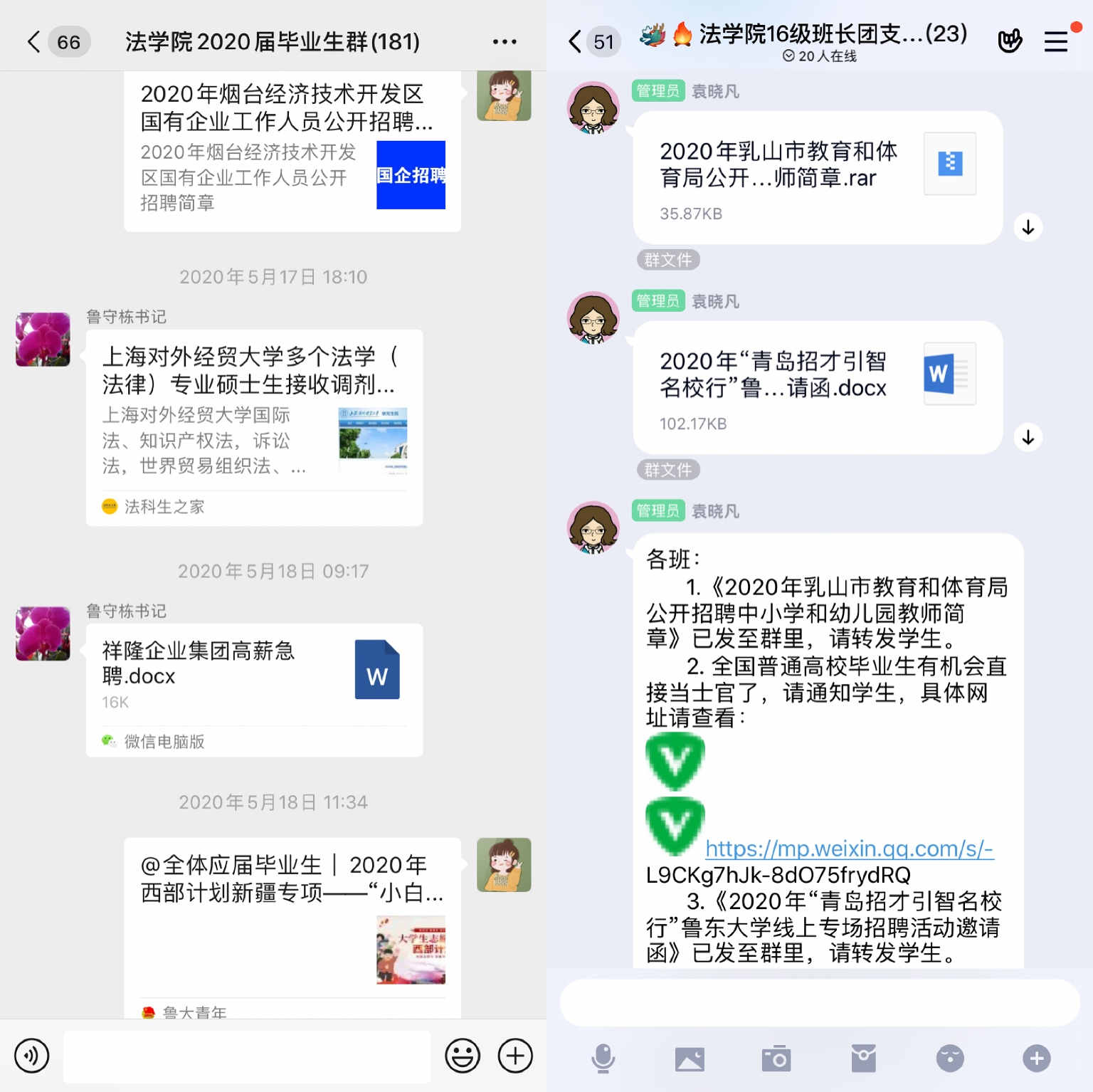
Task: Open the three-dot menu of 毕业生群
Action: click(x=505, y=42)
